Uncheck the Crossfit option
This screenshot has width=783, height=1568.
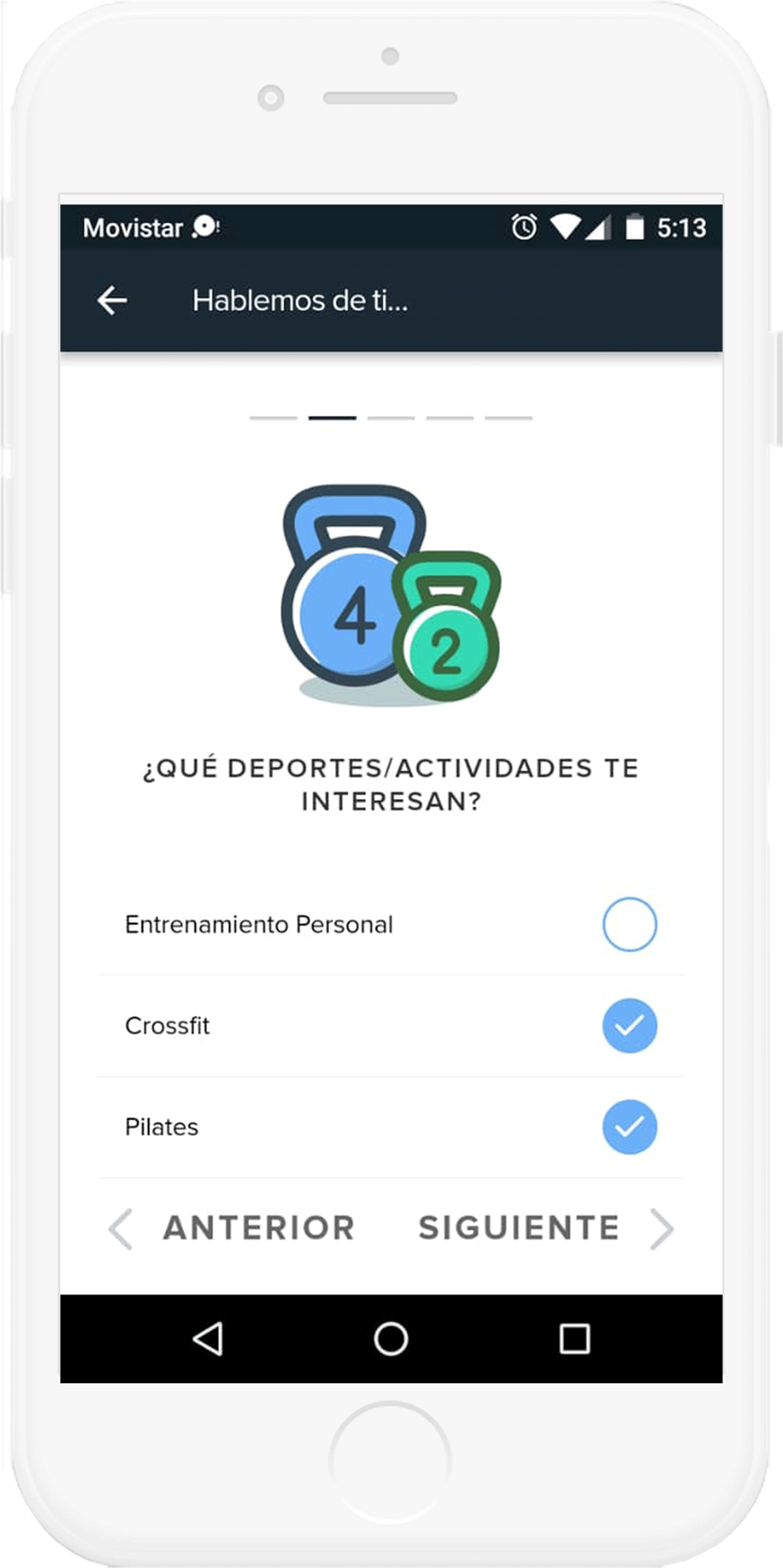point(629,1026)
